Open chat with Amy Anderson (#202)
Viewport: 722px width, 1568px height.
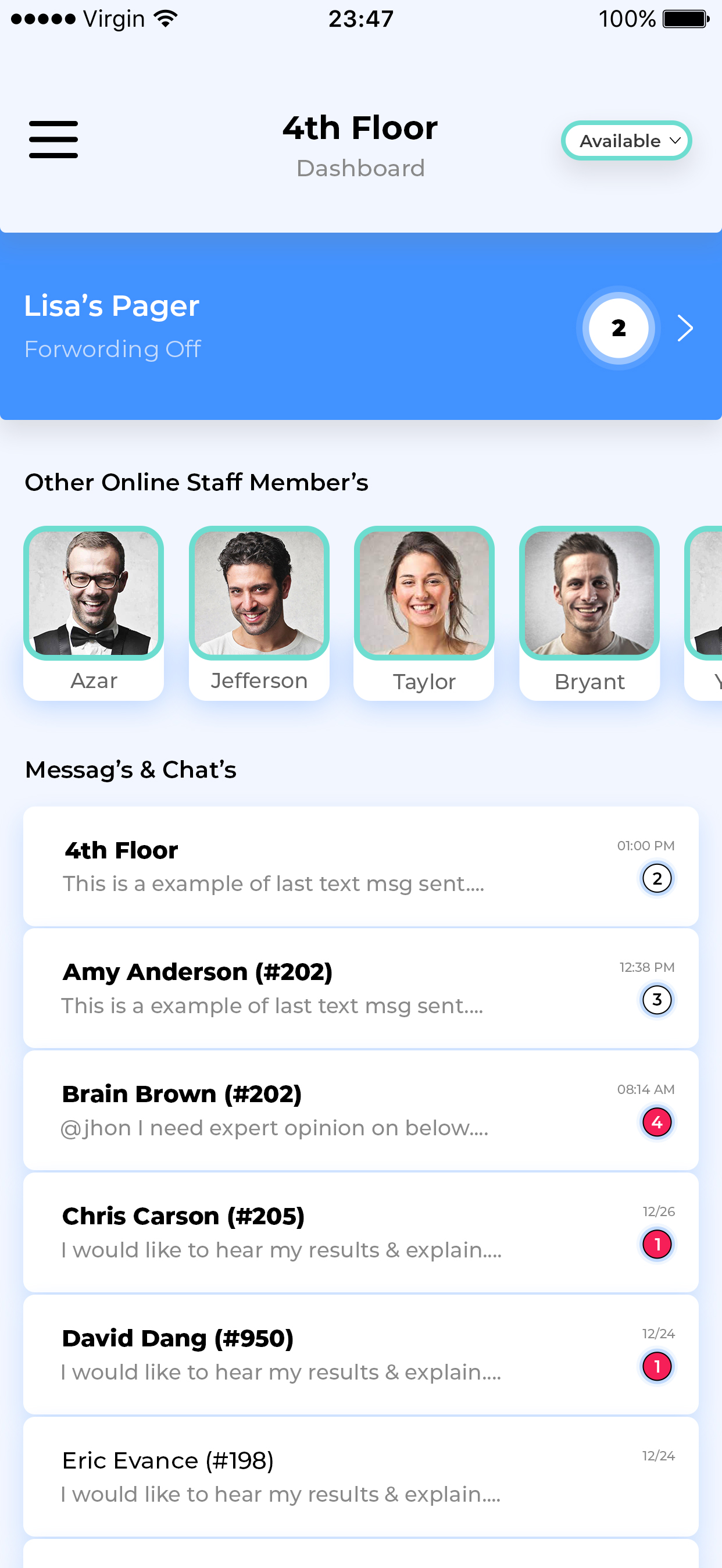[x=360, y=988]
